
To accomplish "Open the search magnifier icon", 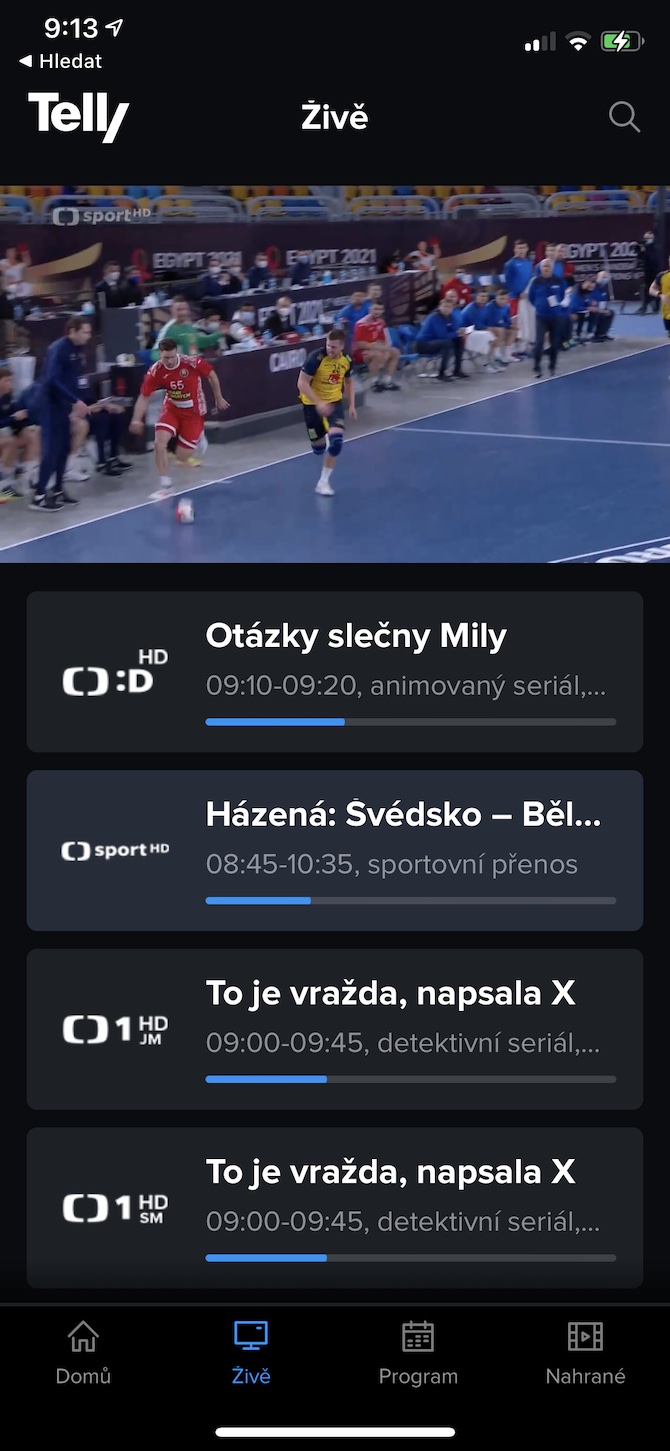I will tap(624, 117).
